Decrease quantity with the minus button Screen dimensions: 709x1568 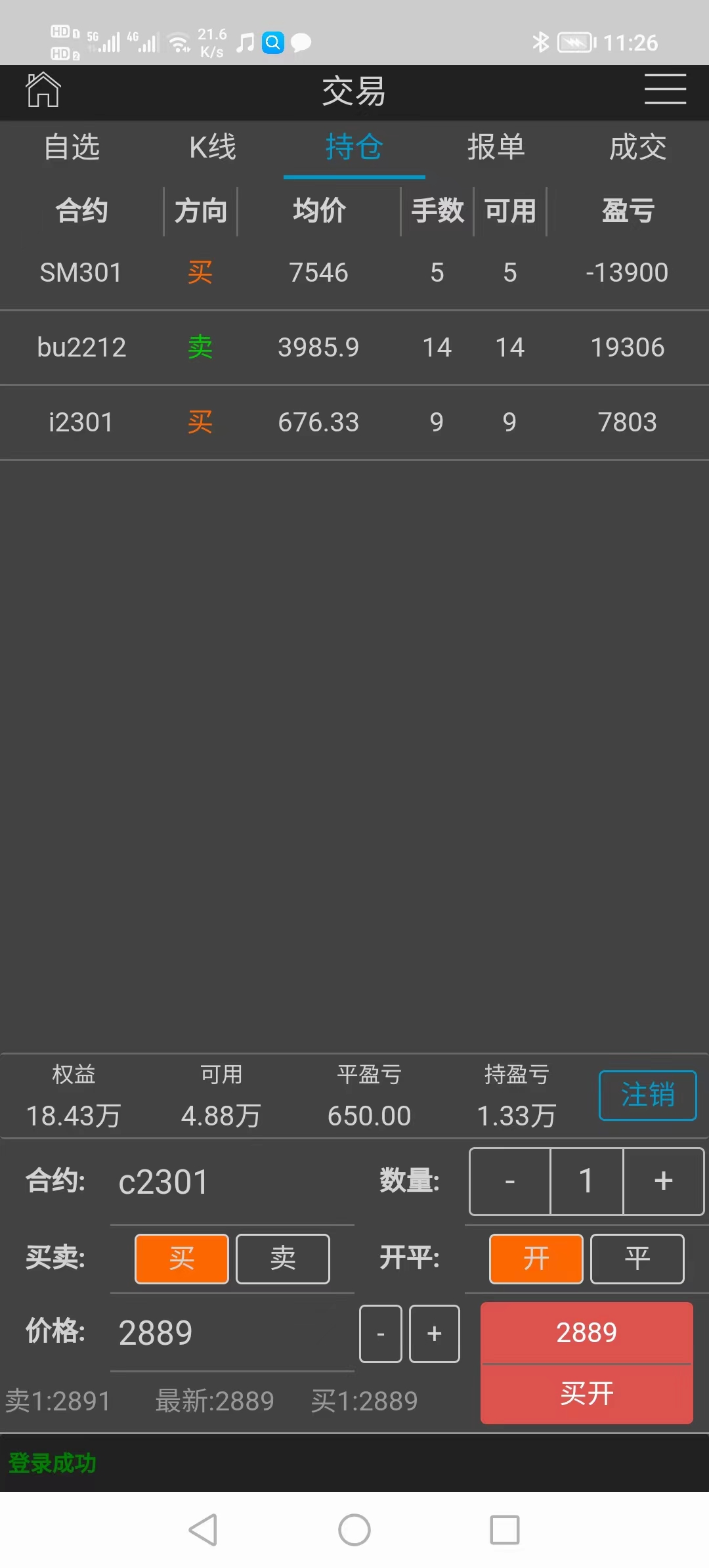(510, 1181)
